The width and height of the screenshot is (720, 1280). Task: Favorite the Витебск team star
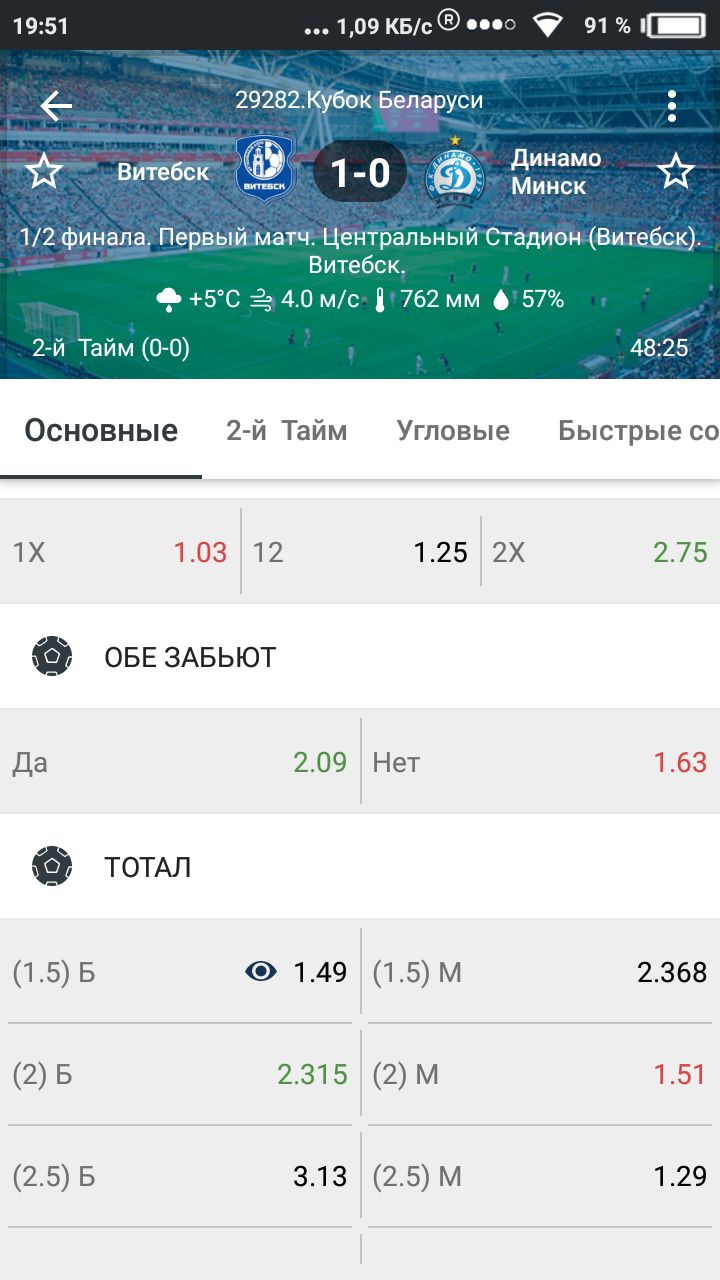pyautogui.click(x=43, y=172)
